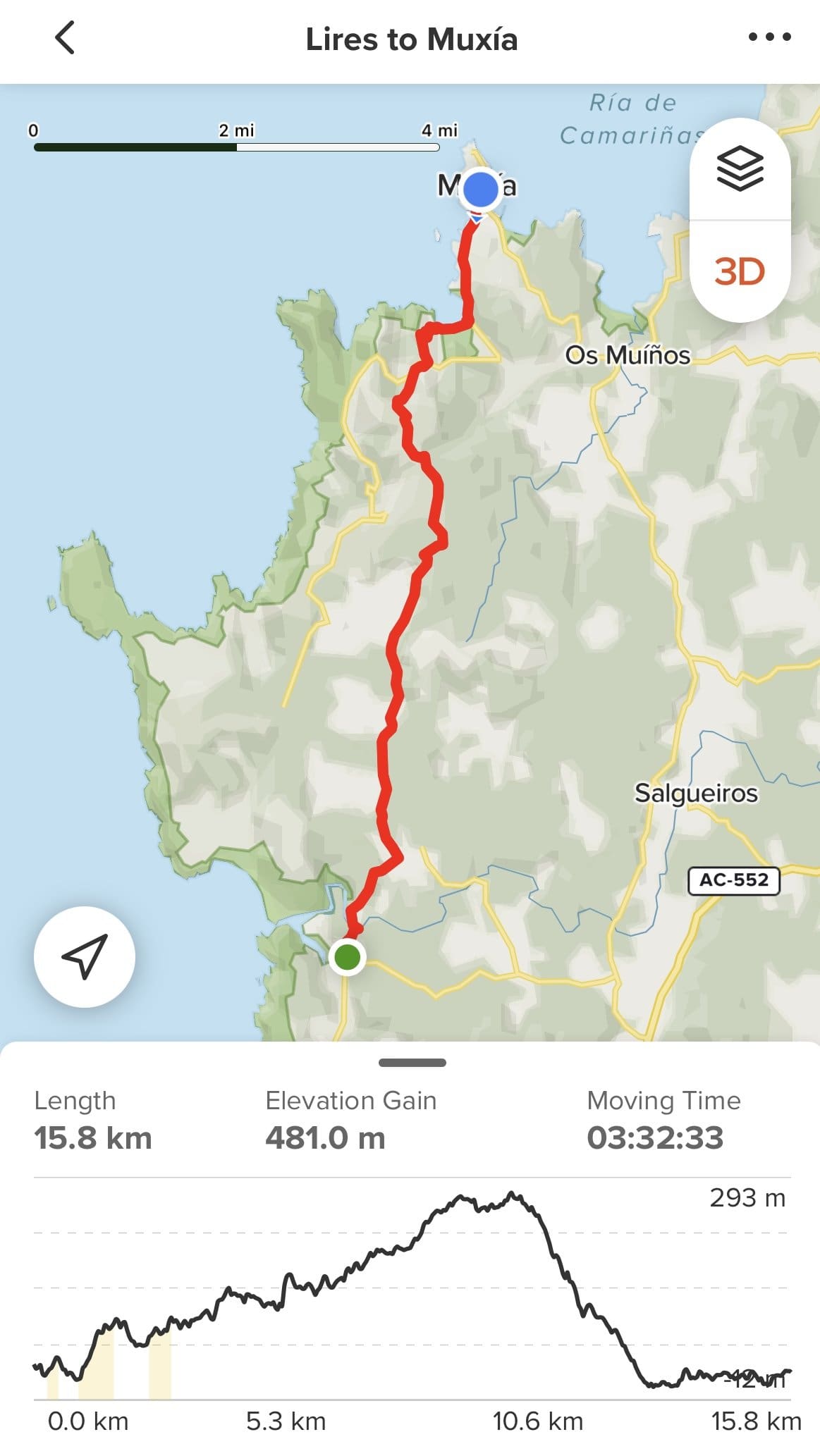Image resolution: width=820 pixels, height=1456 pixels.
Task: Open the three-dot overflow menu
Action: pyautogui.click(x=769, y=37)
